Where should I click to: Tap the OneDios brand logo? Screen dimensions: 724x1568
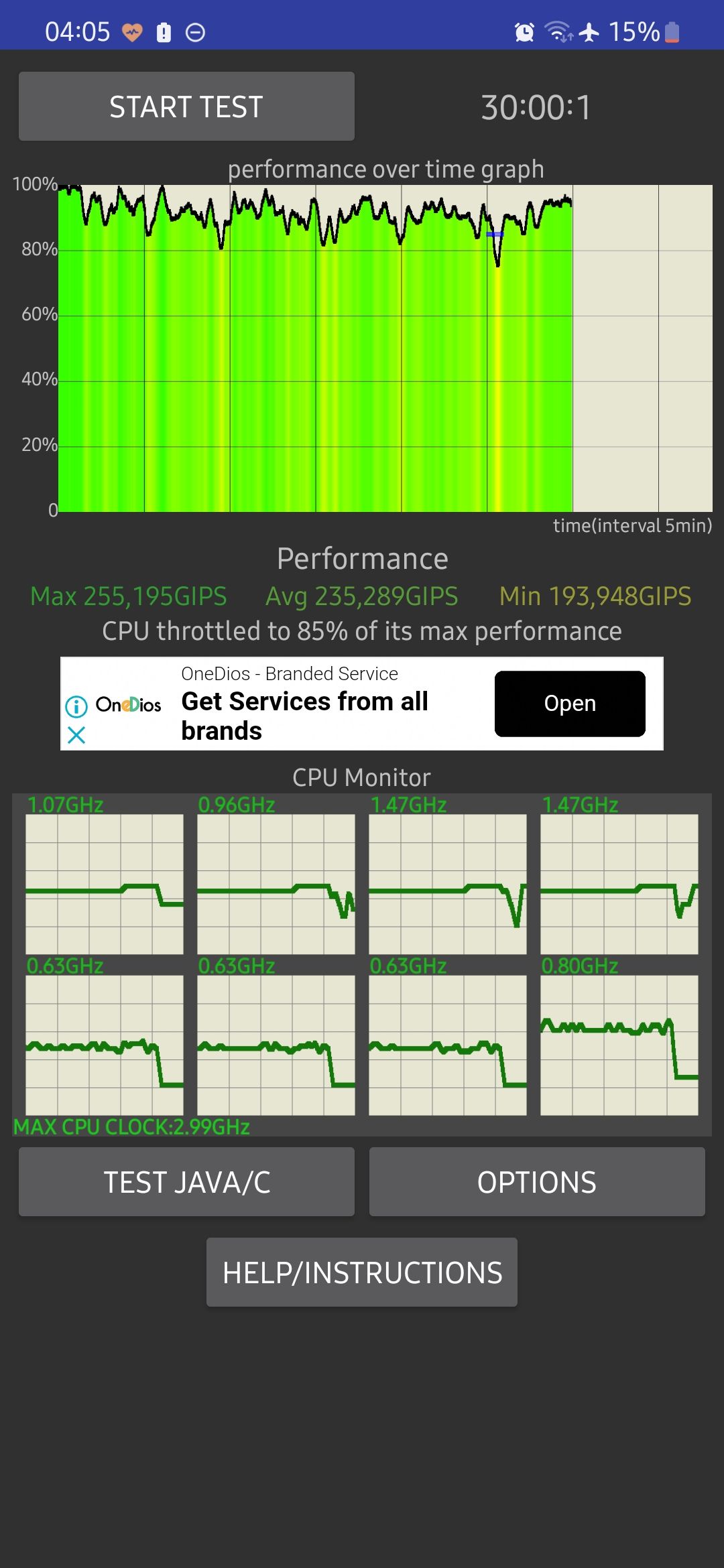pos(129,705)
